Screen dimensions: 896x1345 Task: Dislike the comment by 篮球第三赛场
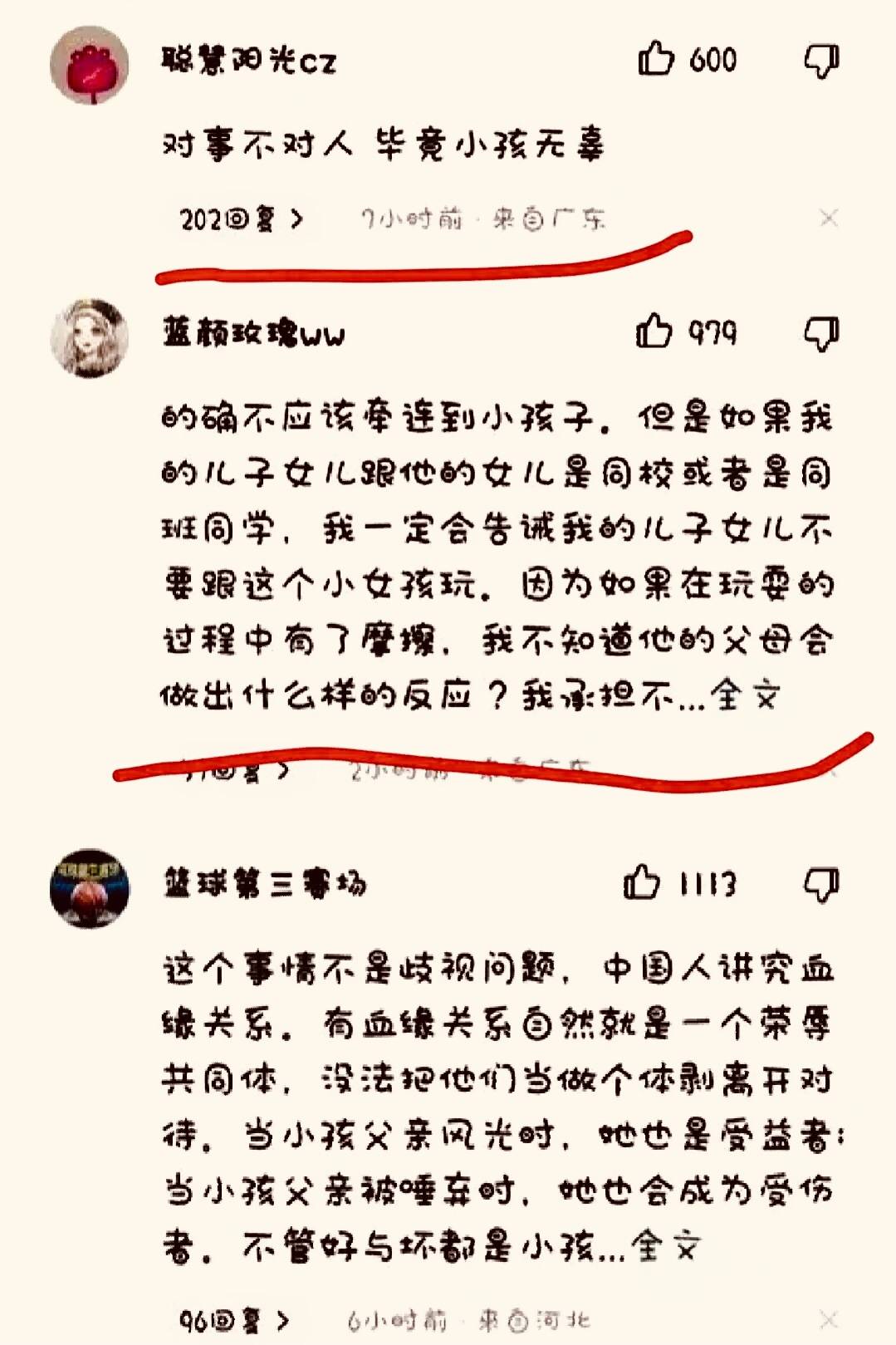coord(821,885)
